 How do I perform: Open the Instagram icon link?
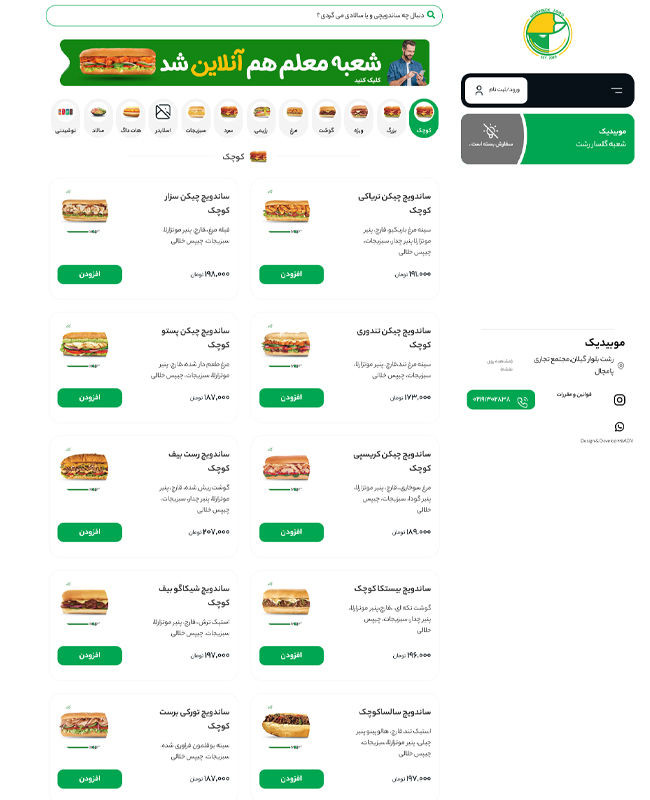(x=619, y=399)
